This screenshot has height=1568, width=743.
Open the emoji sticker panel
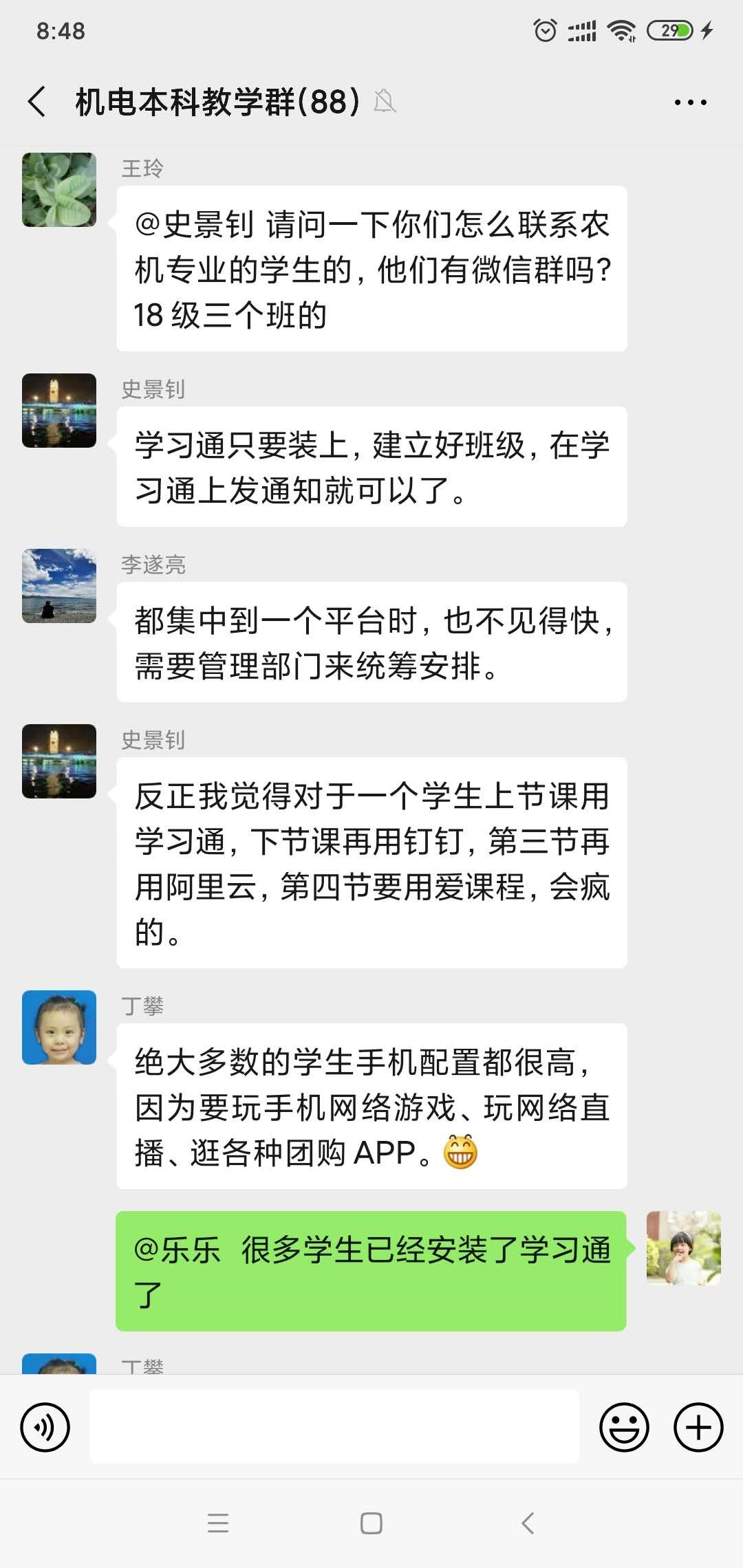tap(624, 1427)
